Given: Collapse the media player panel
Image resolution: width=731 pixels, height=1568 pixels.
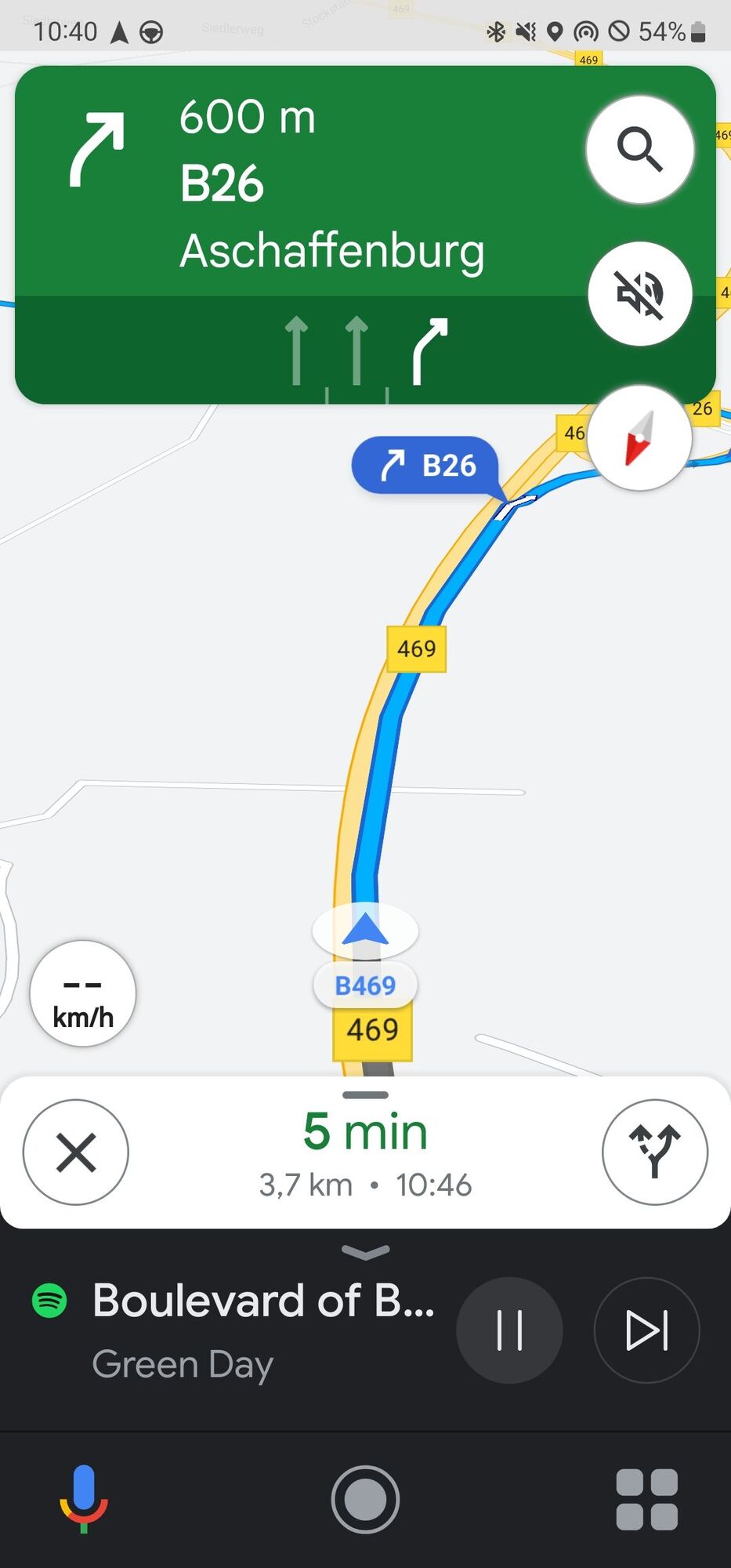Looking at the screenshot, I should coord(365,1251).
